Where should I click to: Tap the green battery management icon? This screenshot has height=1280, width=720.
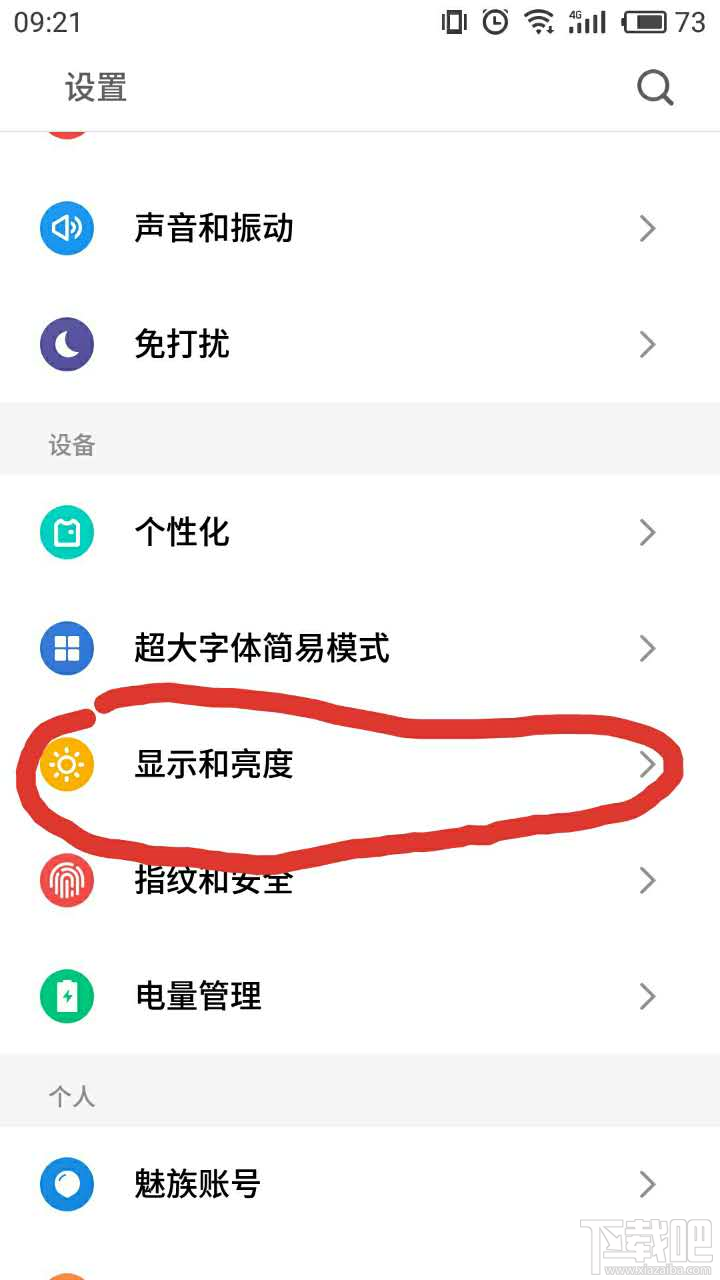click(x=66, y=996)
